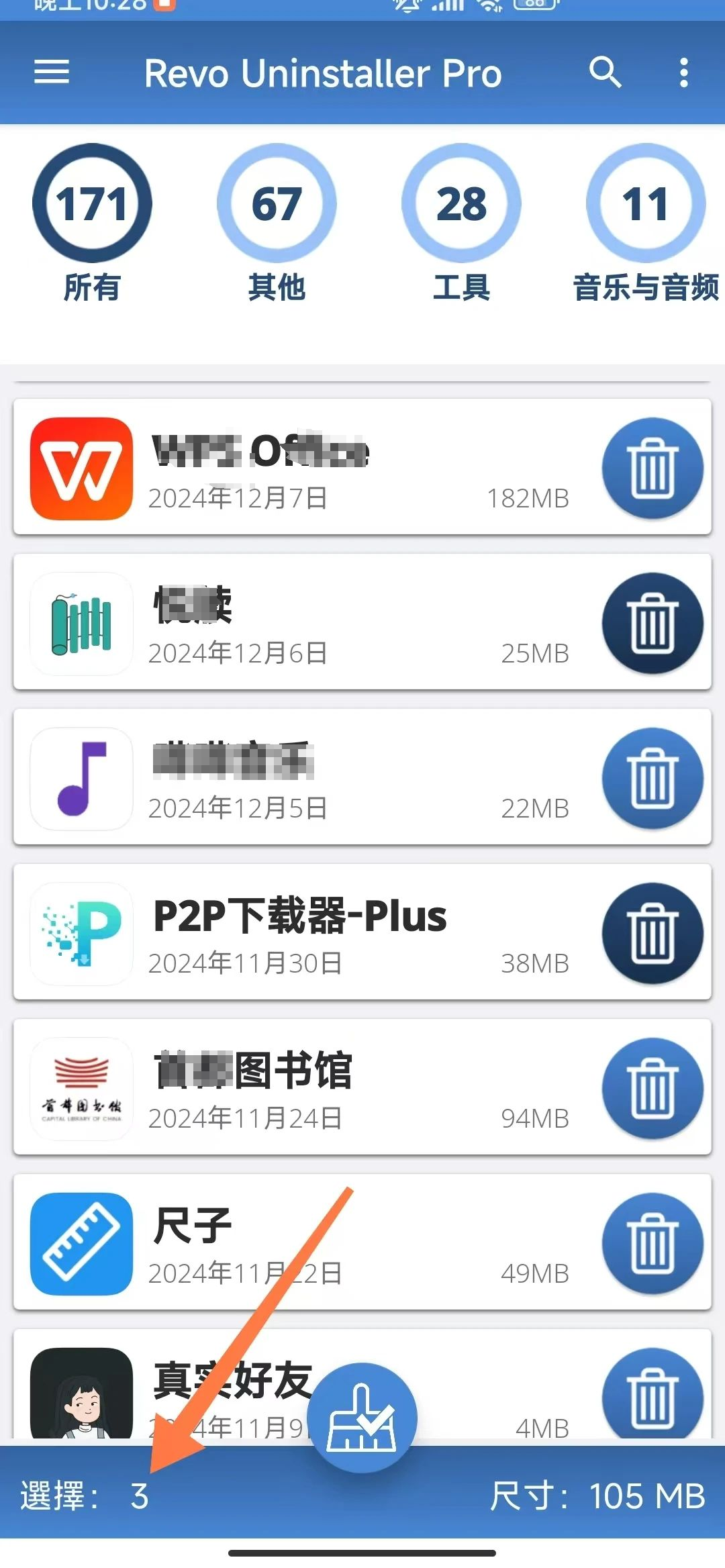Tap trash icon beside 真实好友
The width and height of the screenshot is (725, 1568).
tap(652, 1396)
